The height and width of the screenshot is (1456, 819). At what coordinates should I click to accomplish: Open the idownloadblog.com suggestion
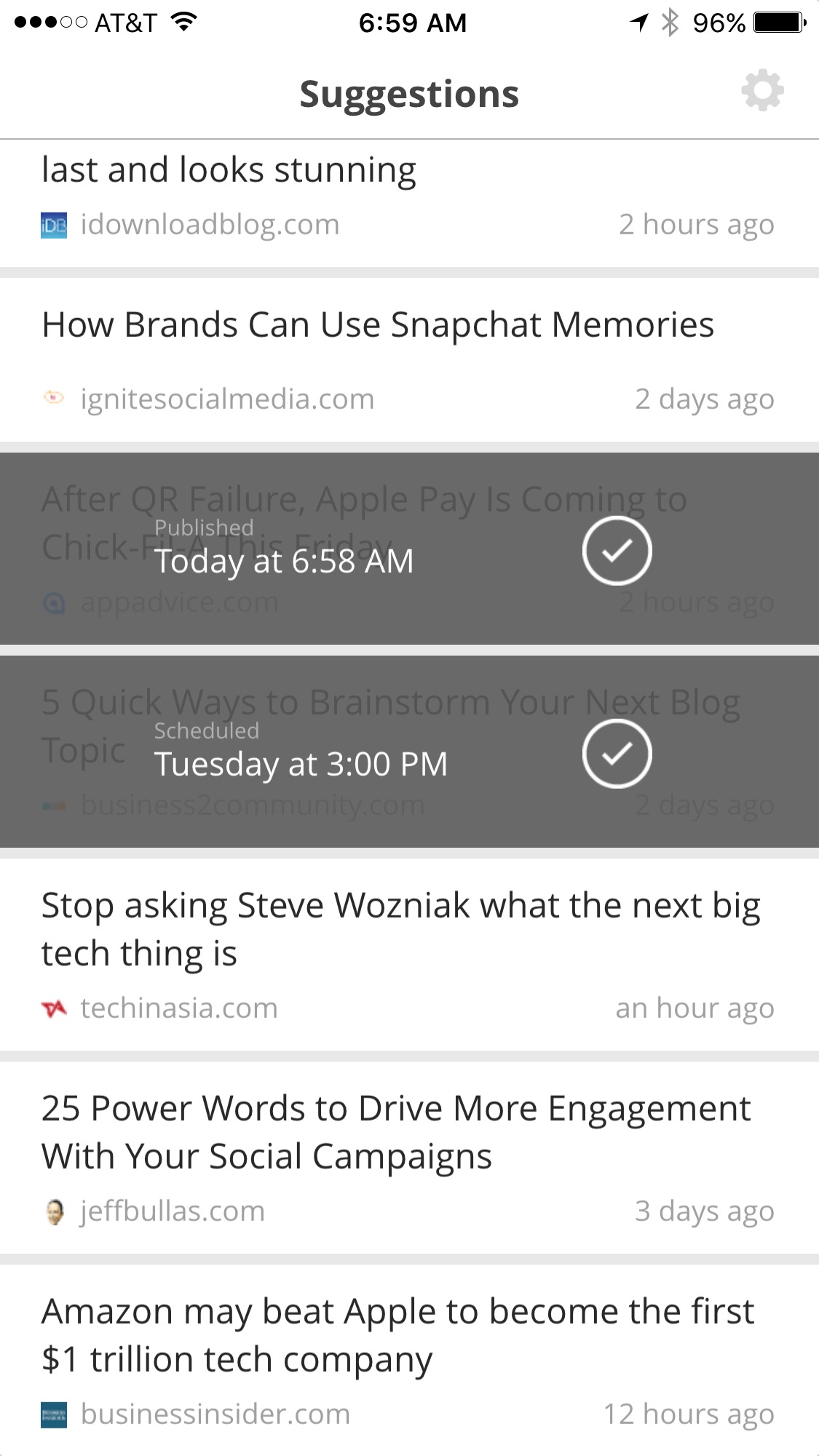(409, 203)
